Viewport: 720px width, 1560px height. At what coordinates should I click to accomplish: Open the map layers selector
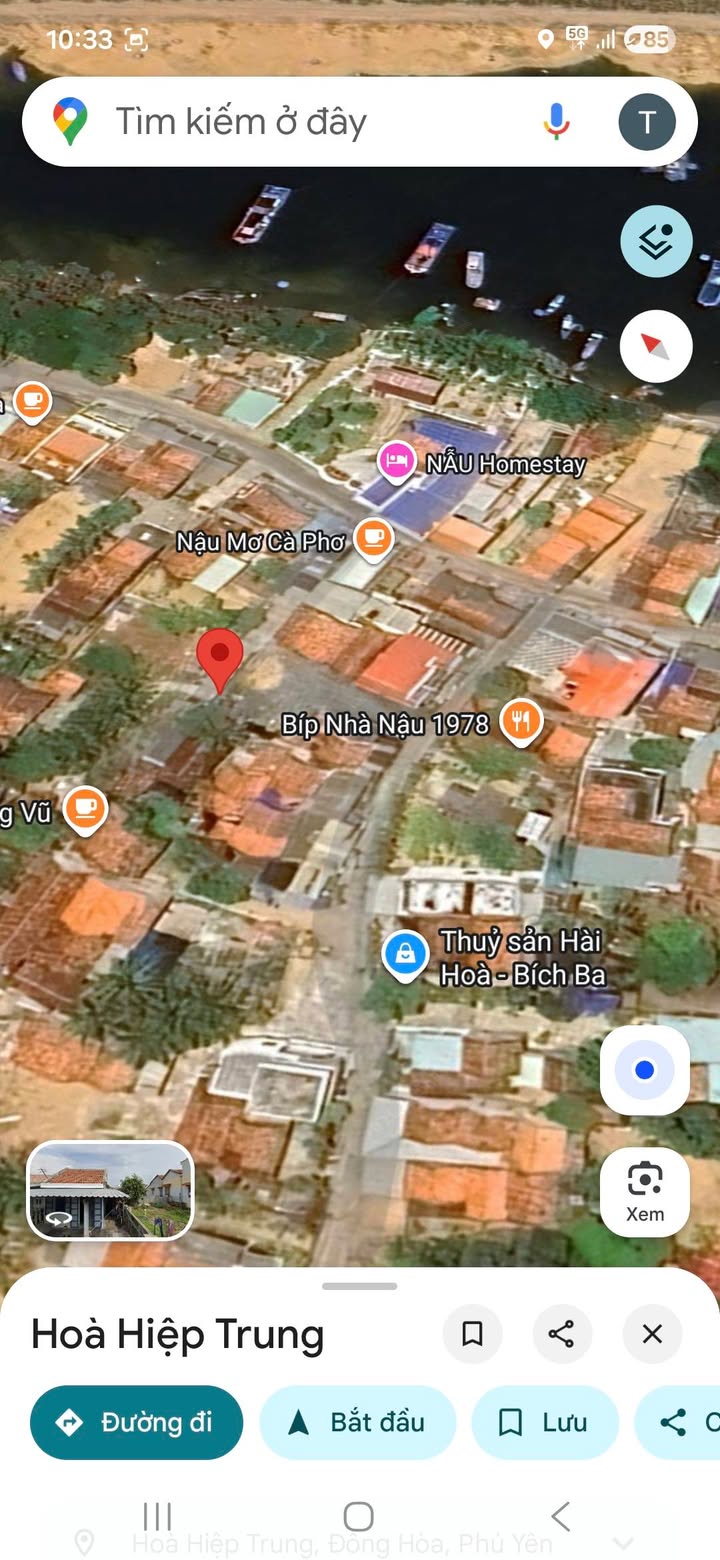click(656, 241)
